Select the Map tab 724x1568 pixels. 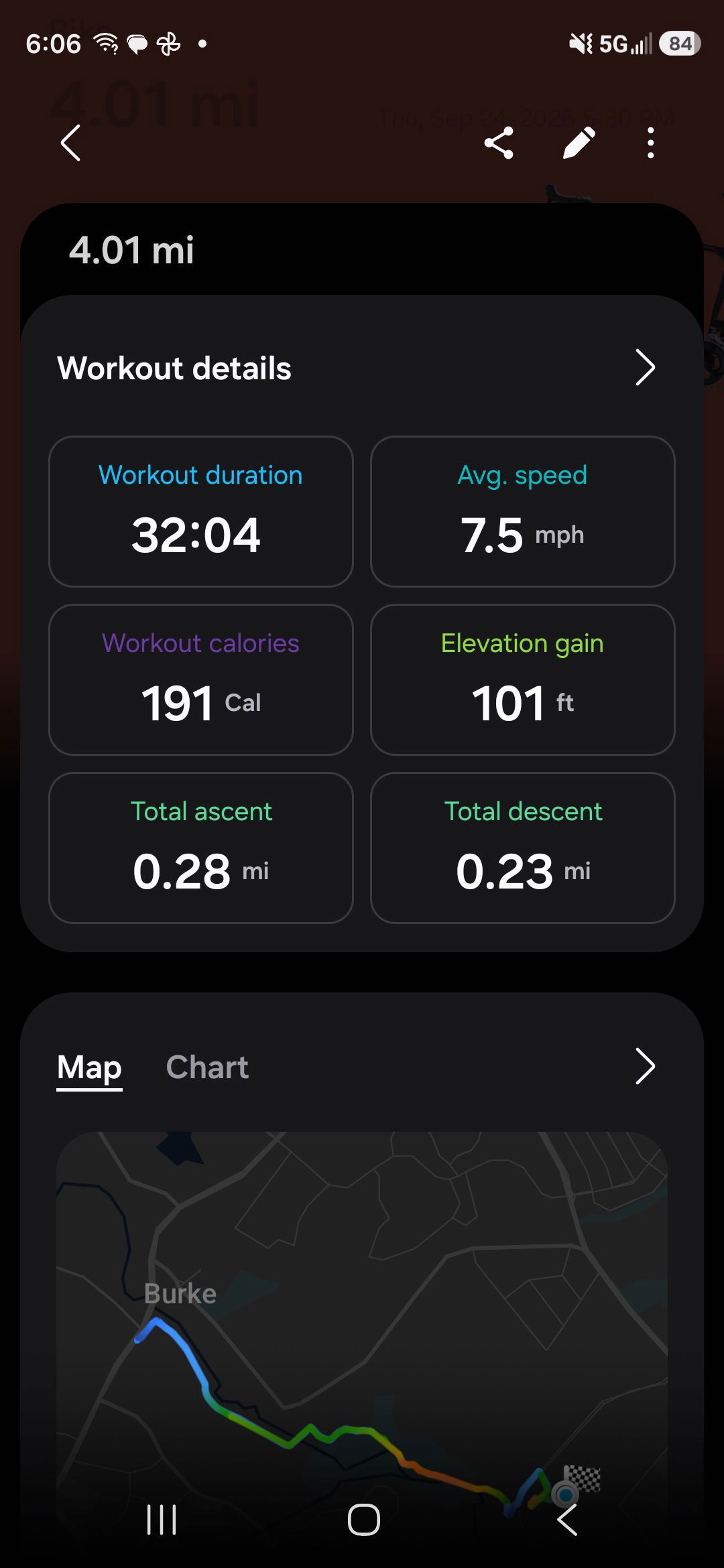tap(89, 1067)
